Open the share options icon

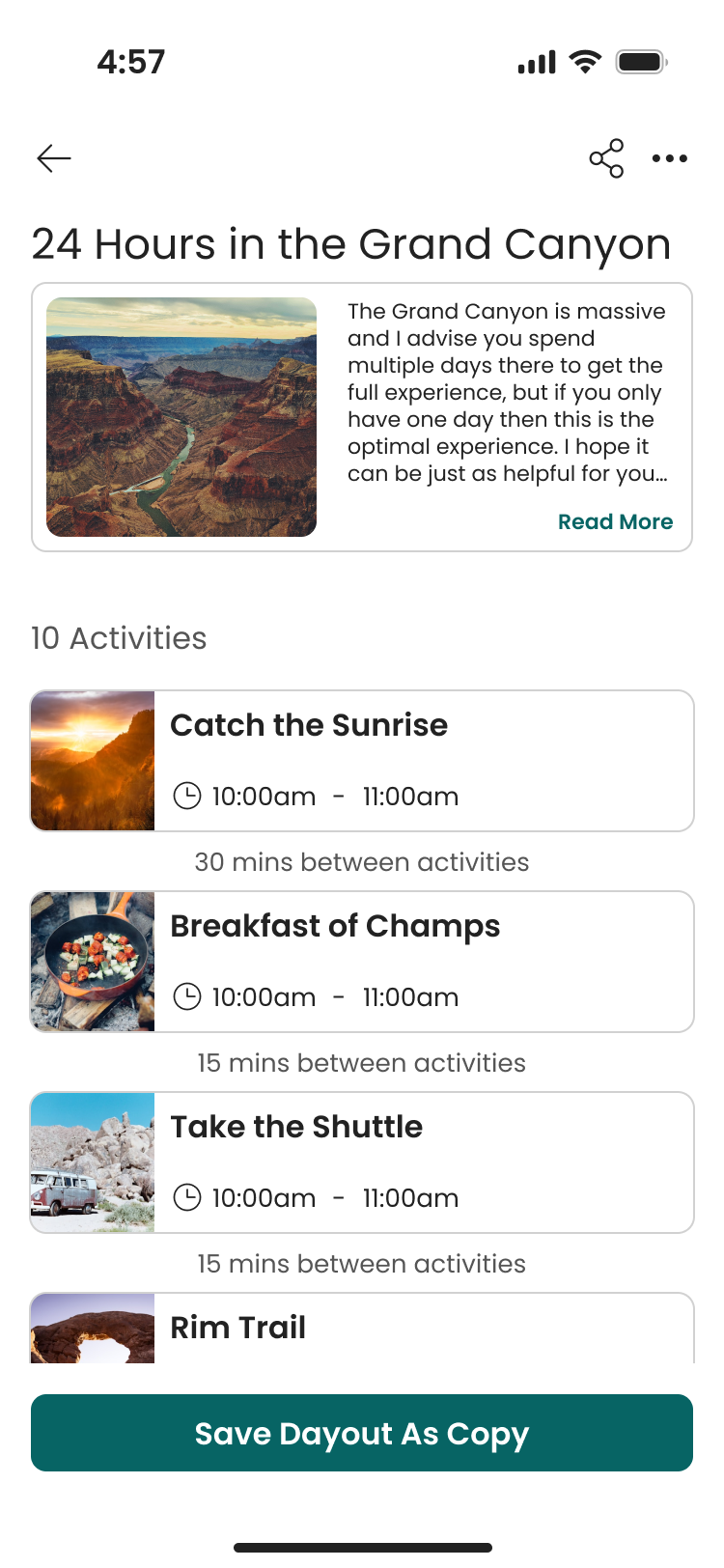(605, 157)
